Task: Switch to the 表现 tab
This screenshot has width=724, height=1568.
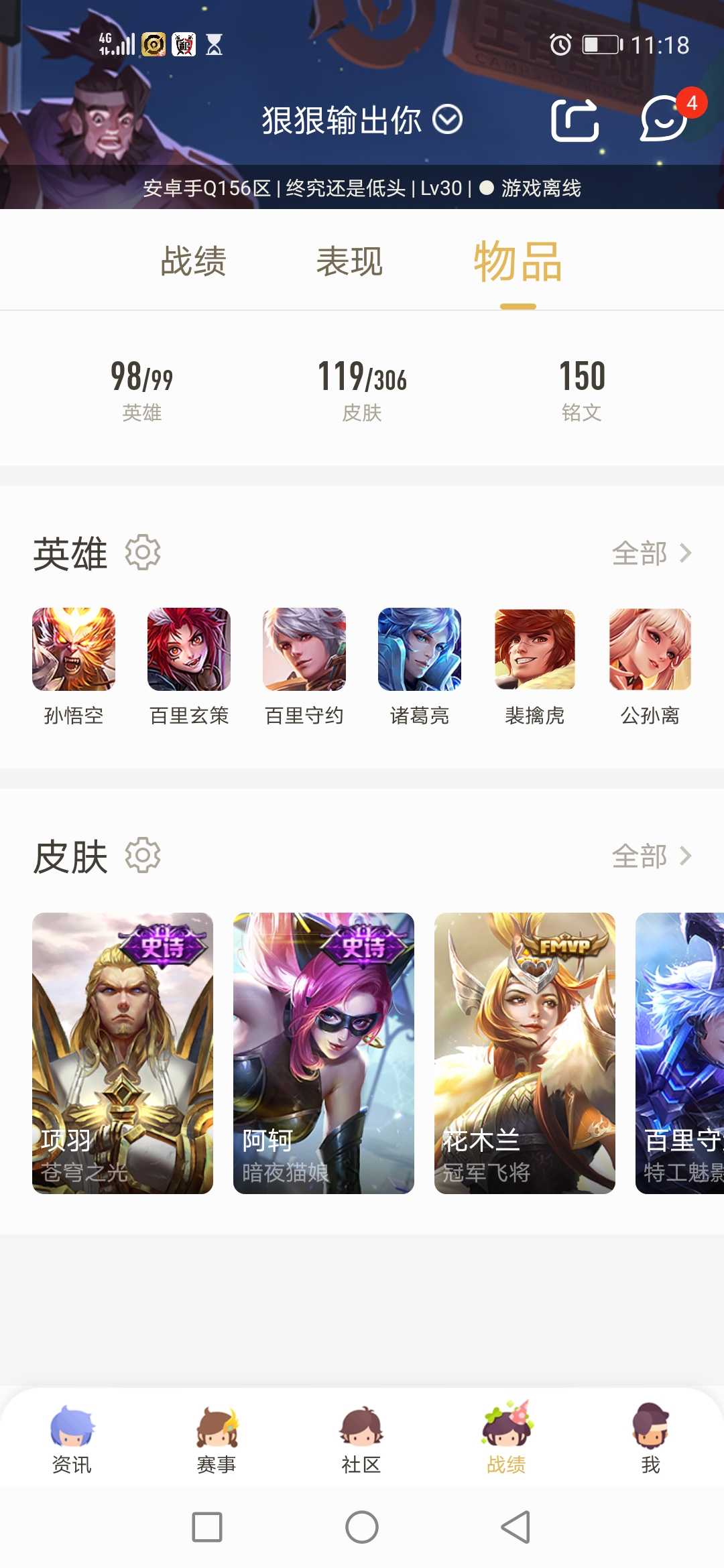Action: pyautogui.click(x=349, y=261)
